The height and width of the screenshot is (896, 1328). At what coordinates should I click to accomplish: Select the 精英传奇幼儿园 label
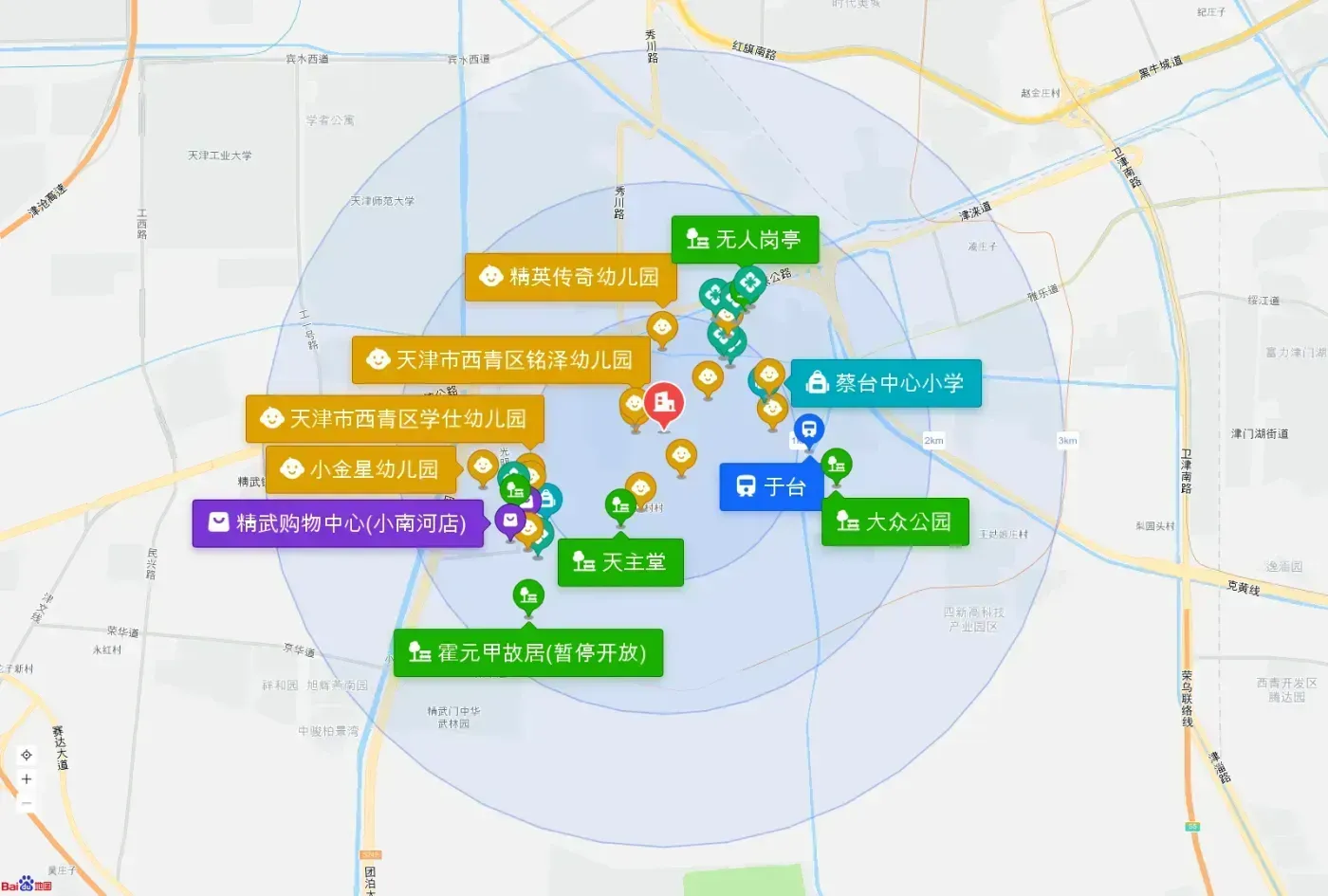571,277
